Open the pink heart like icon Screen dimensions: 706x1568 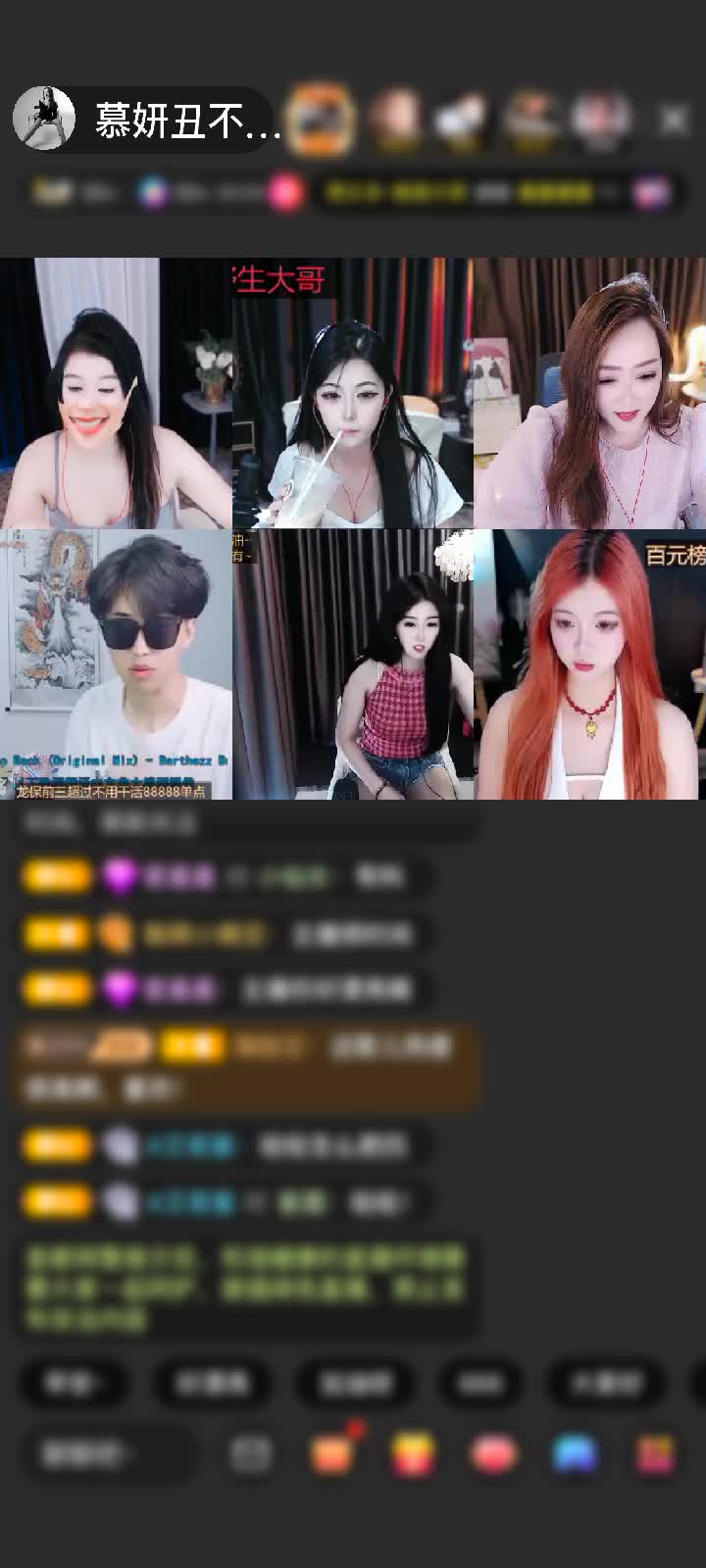pos(493,1454)
